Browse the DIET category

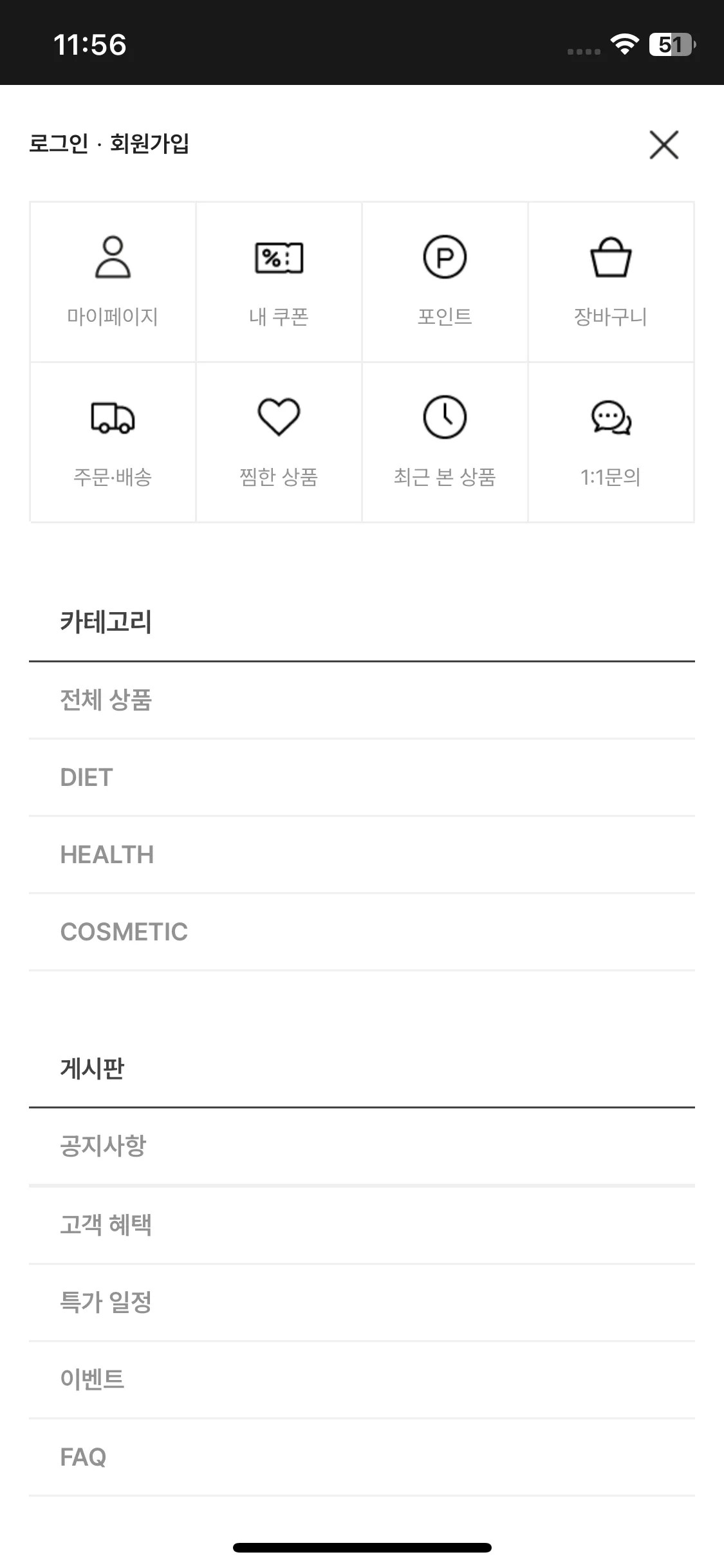click(x=87, y=778)
